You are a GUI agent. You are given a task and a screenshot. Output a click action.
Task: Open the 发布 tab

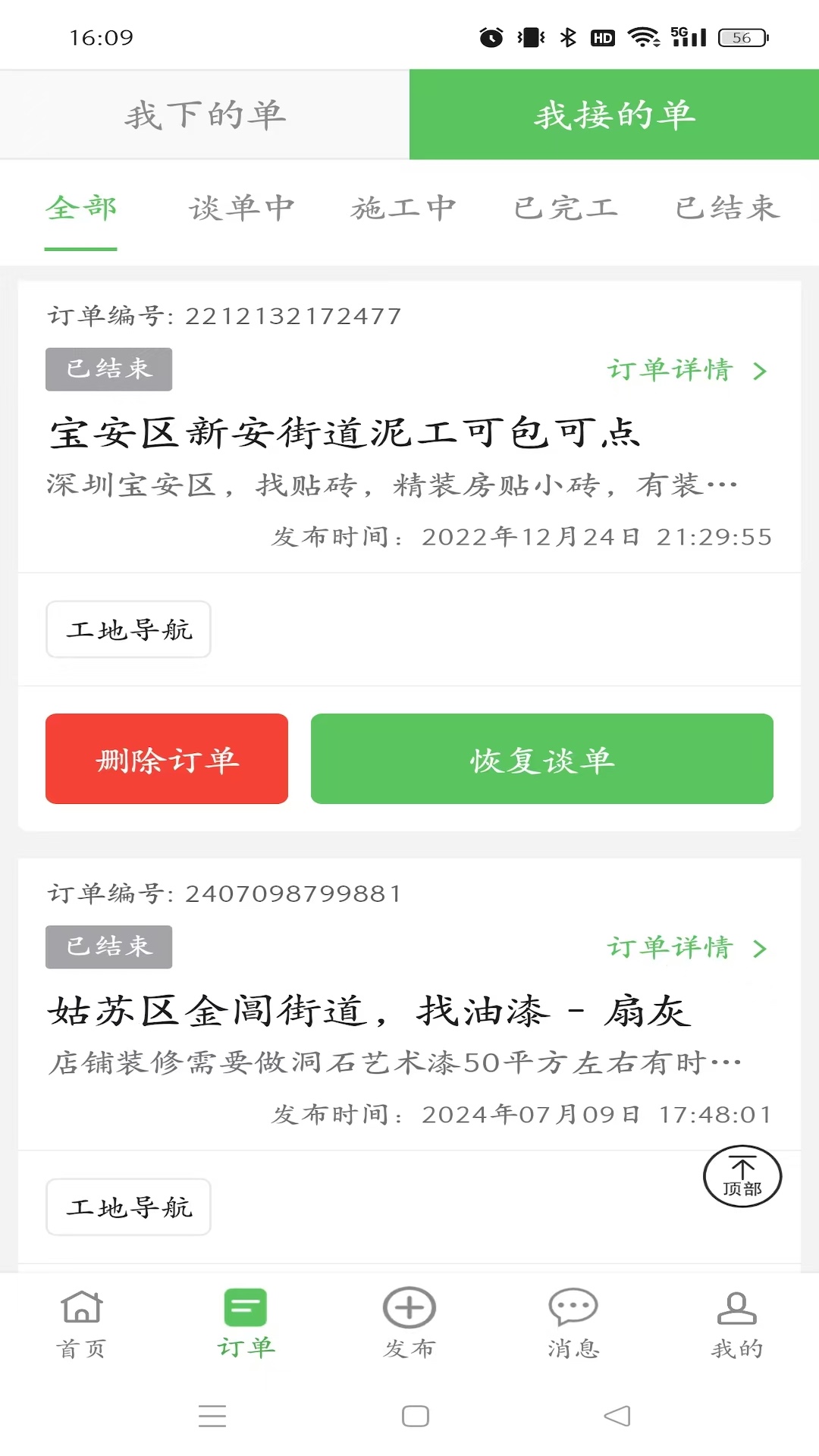point(409,1323)
